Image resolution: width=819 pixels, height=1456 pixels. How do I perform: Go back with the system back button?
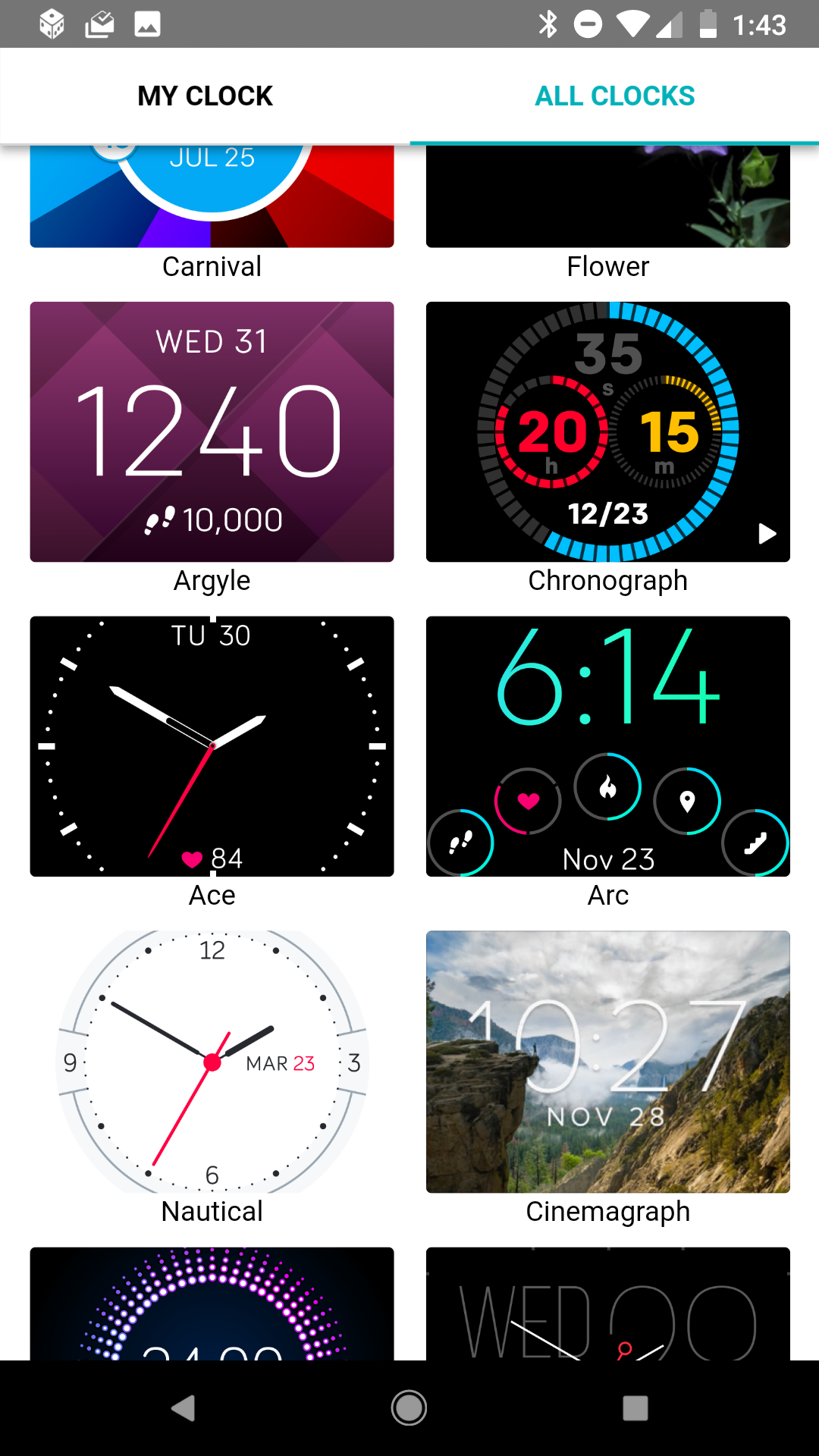183,1408
